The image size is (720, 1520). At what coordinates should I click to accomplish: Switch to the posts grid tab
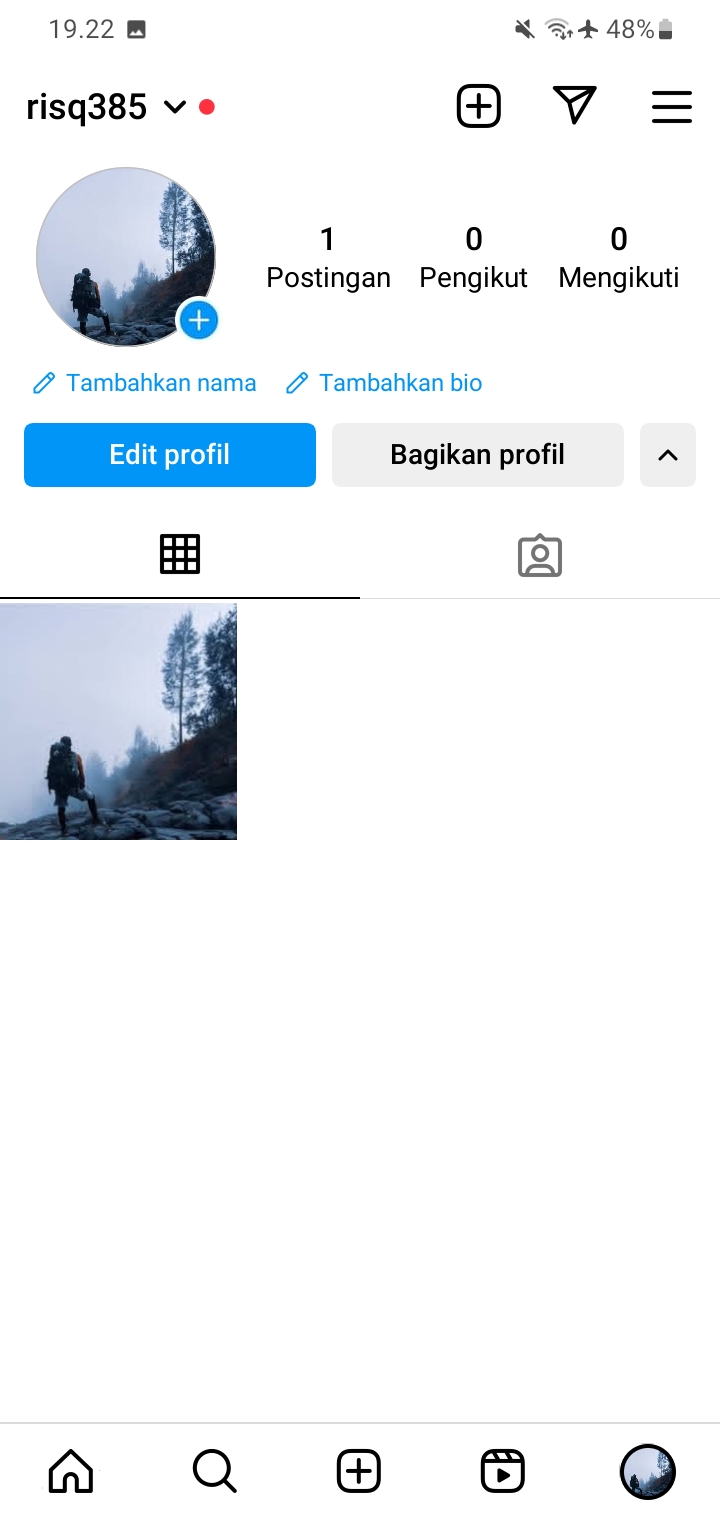[x=180, y=554]
